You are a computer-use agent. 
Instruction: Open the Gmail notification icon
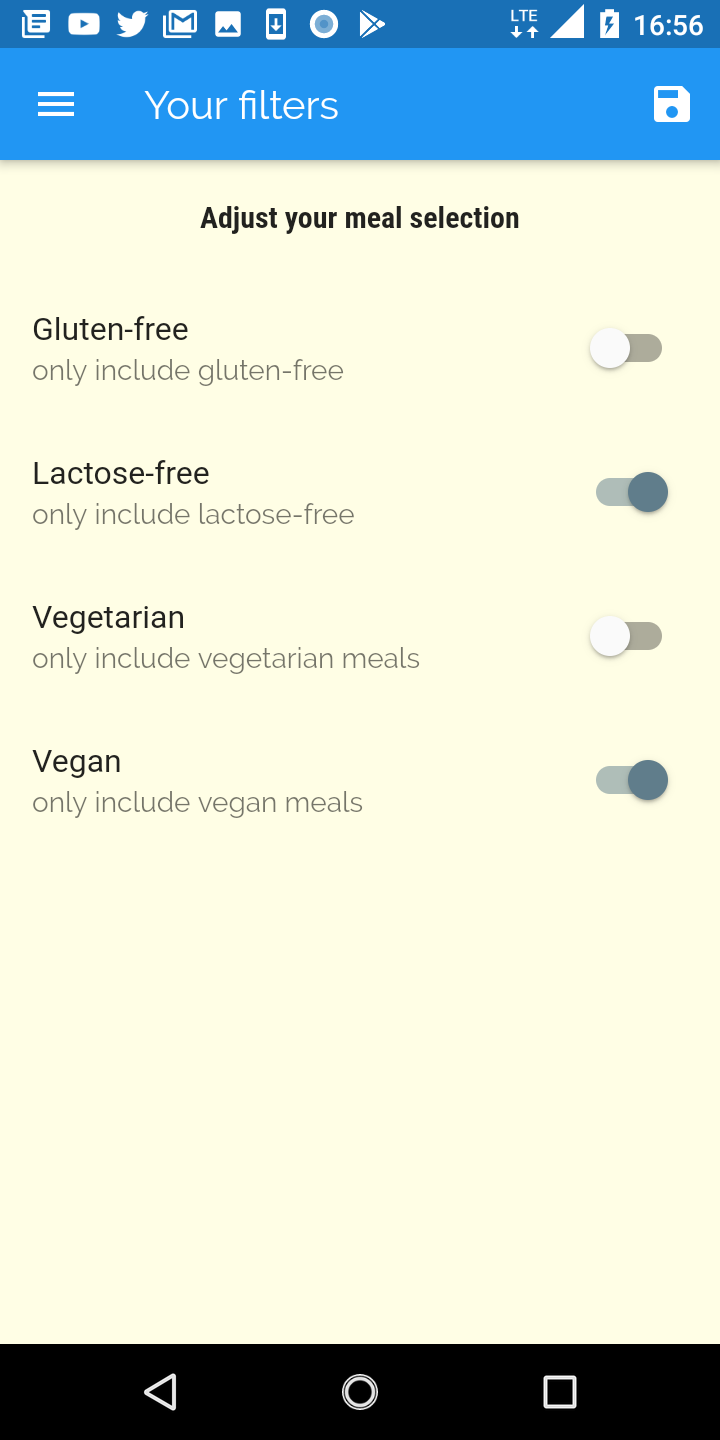pos(180,23)
